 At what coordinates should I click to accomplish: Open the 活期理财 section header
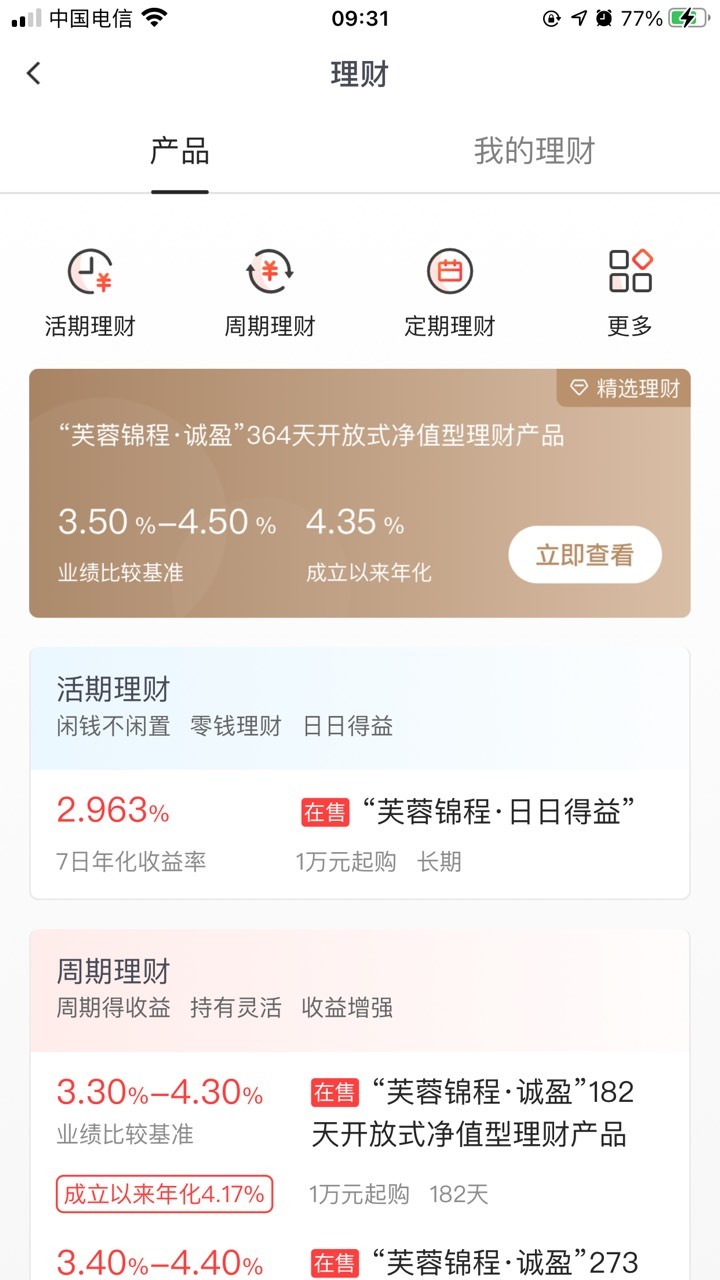[x=360, y=708]
